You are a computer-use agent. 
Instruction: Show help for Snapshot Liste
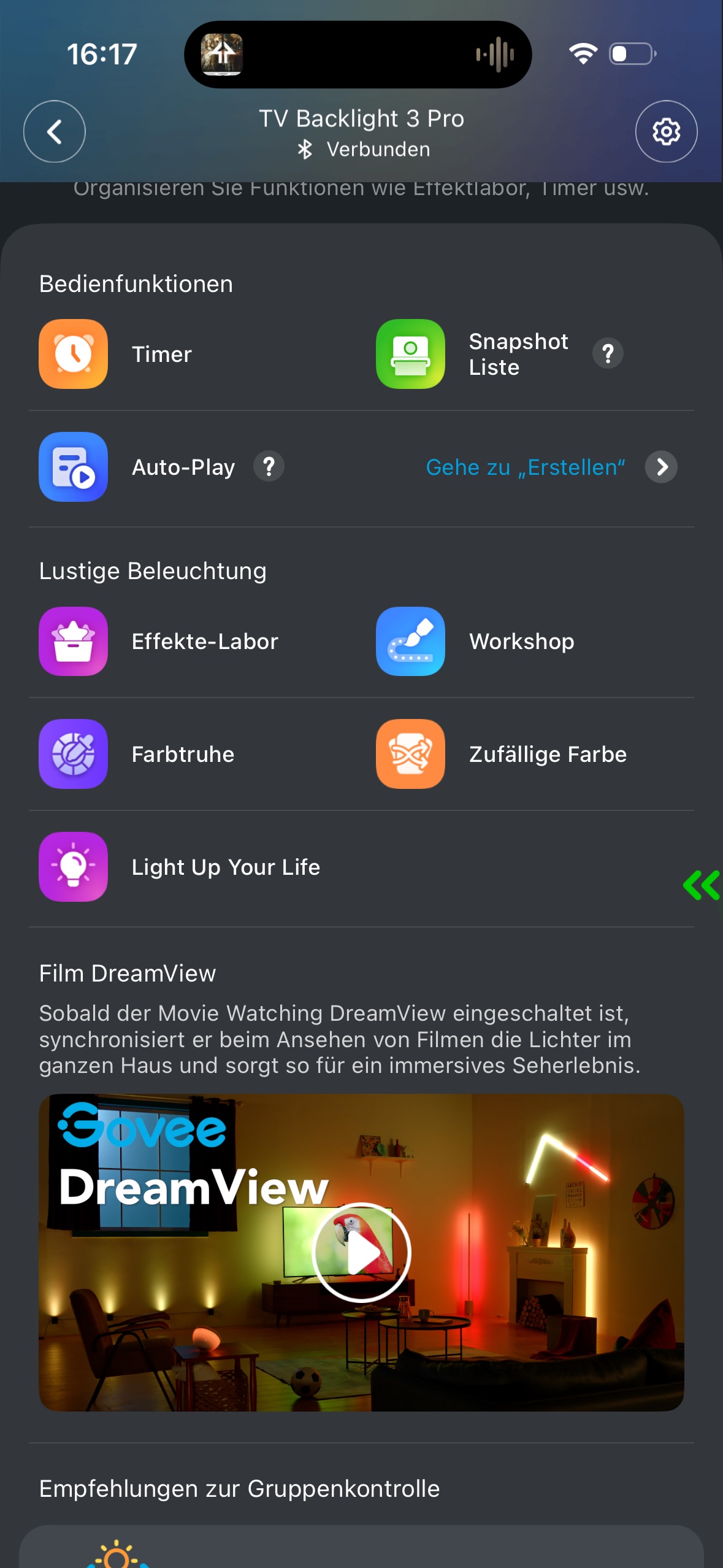pyautogui.click(x=608, y=354)
